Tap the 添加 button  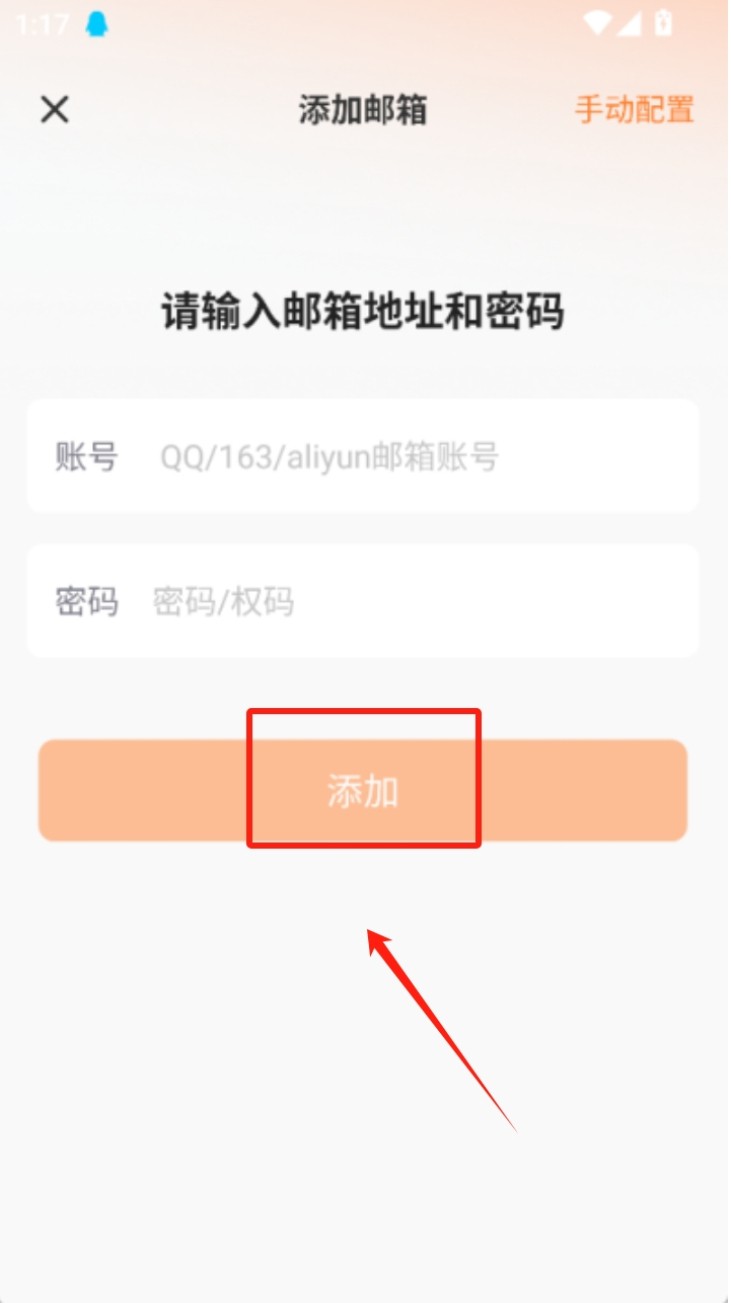point(362,790)
